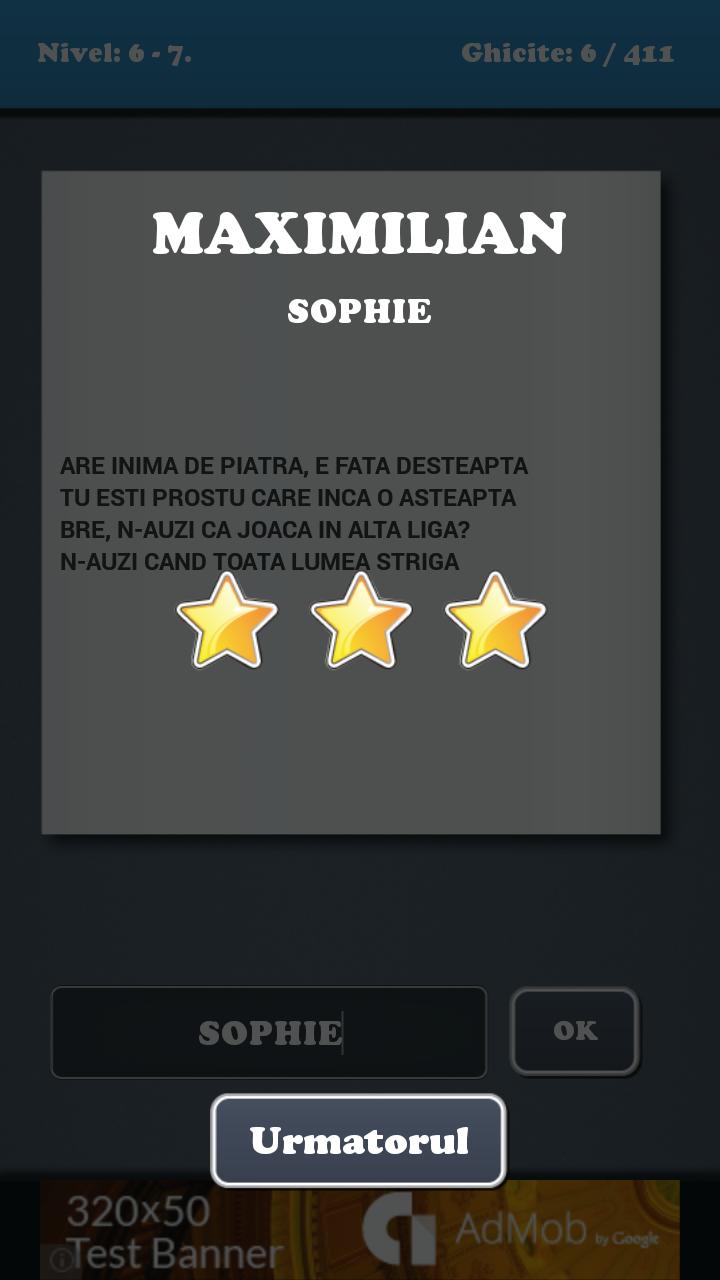
Task: Click the middle gold star
Action: point(360,620)
